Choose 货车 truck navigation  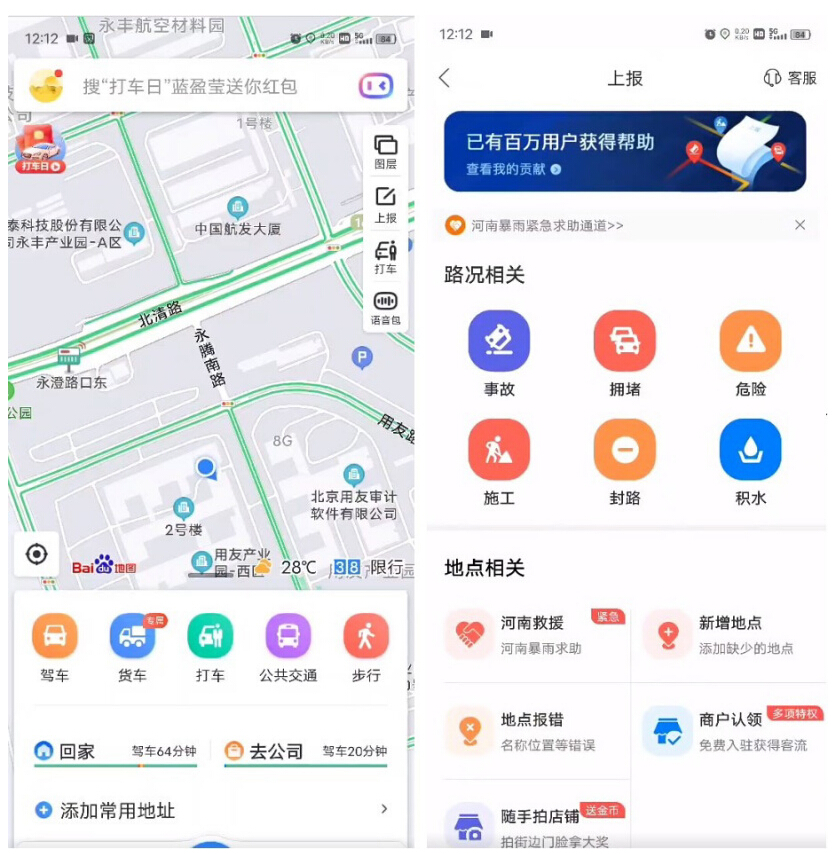132,647
